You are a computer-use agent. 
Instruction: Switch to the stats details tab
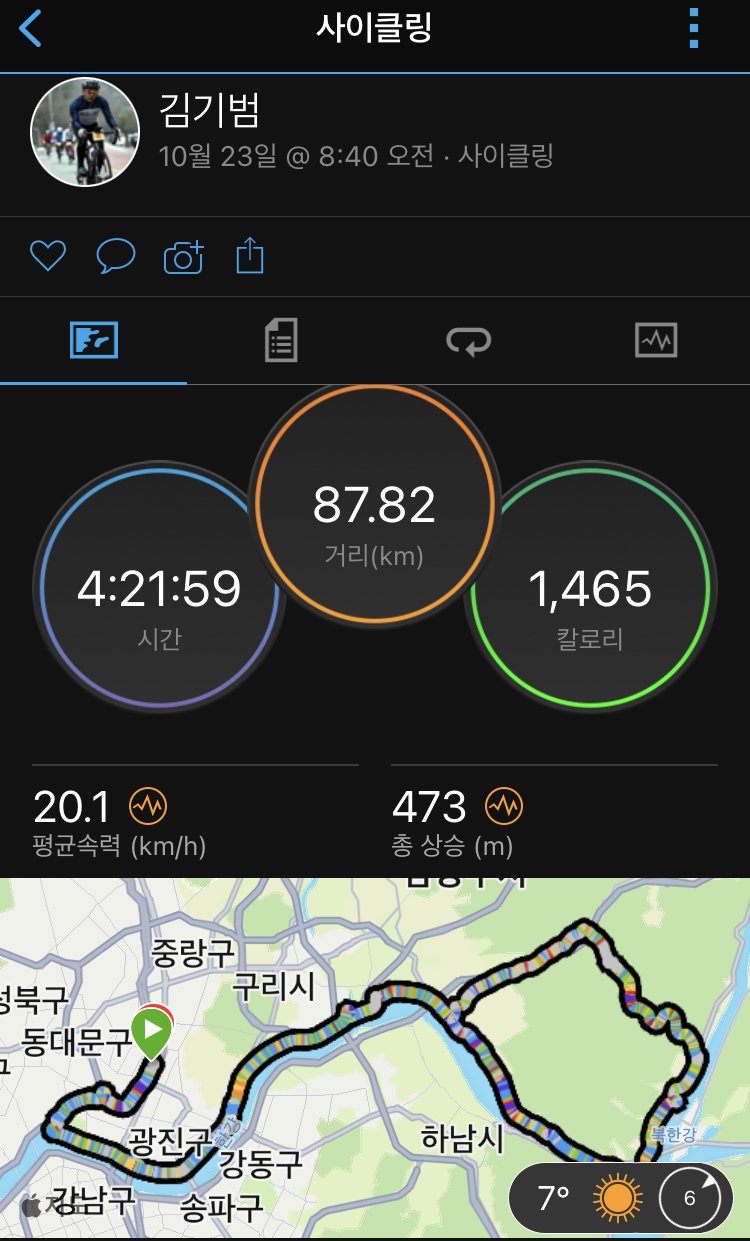(281, 341)
